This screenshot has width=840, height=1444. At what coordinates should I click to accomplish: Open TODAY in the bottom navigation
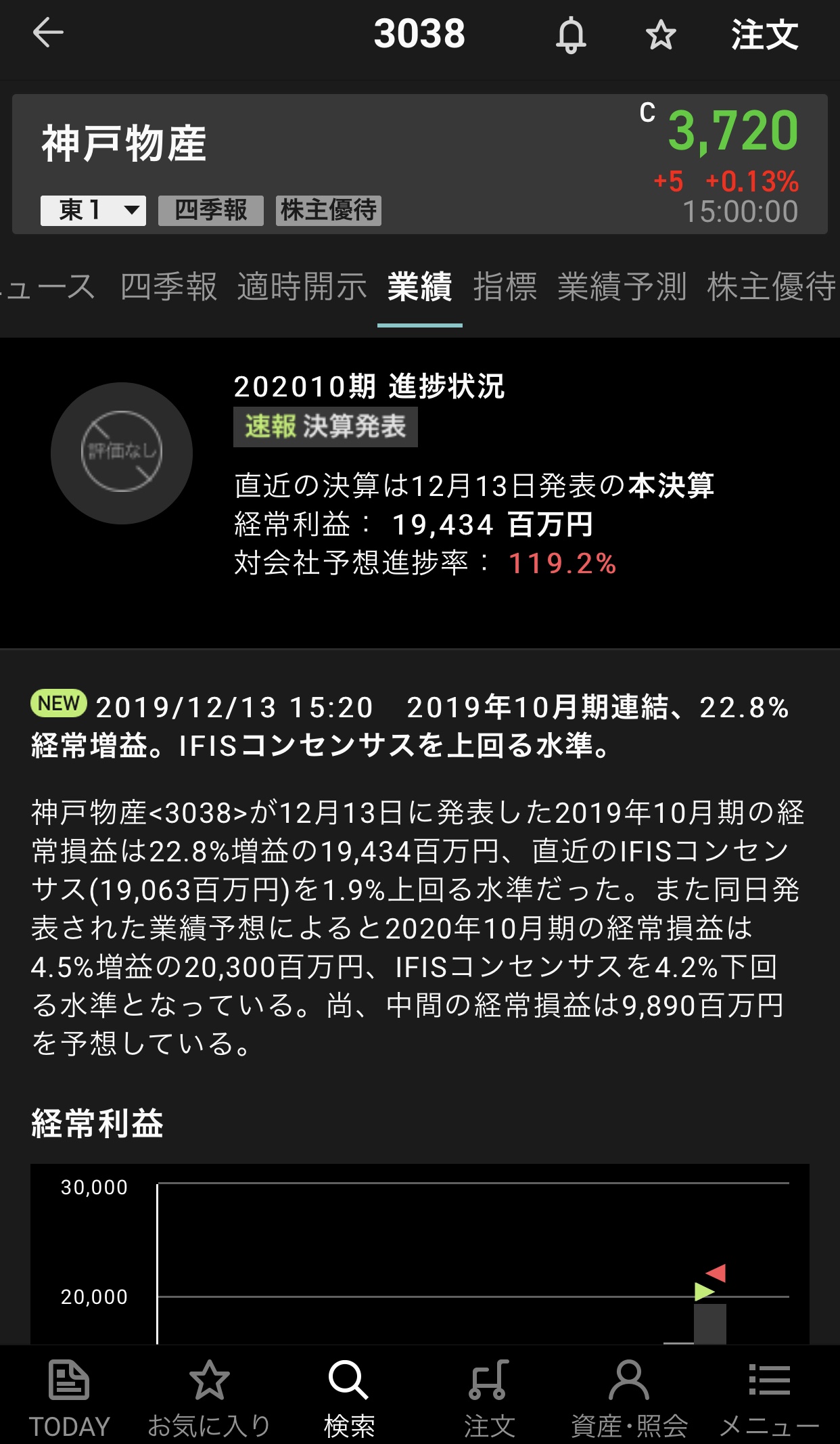(x=69, y=1398)
